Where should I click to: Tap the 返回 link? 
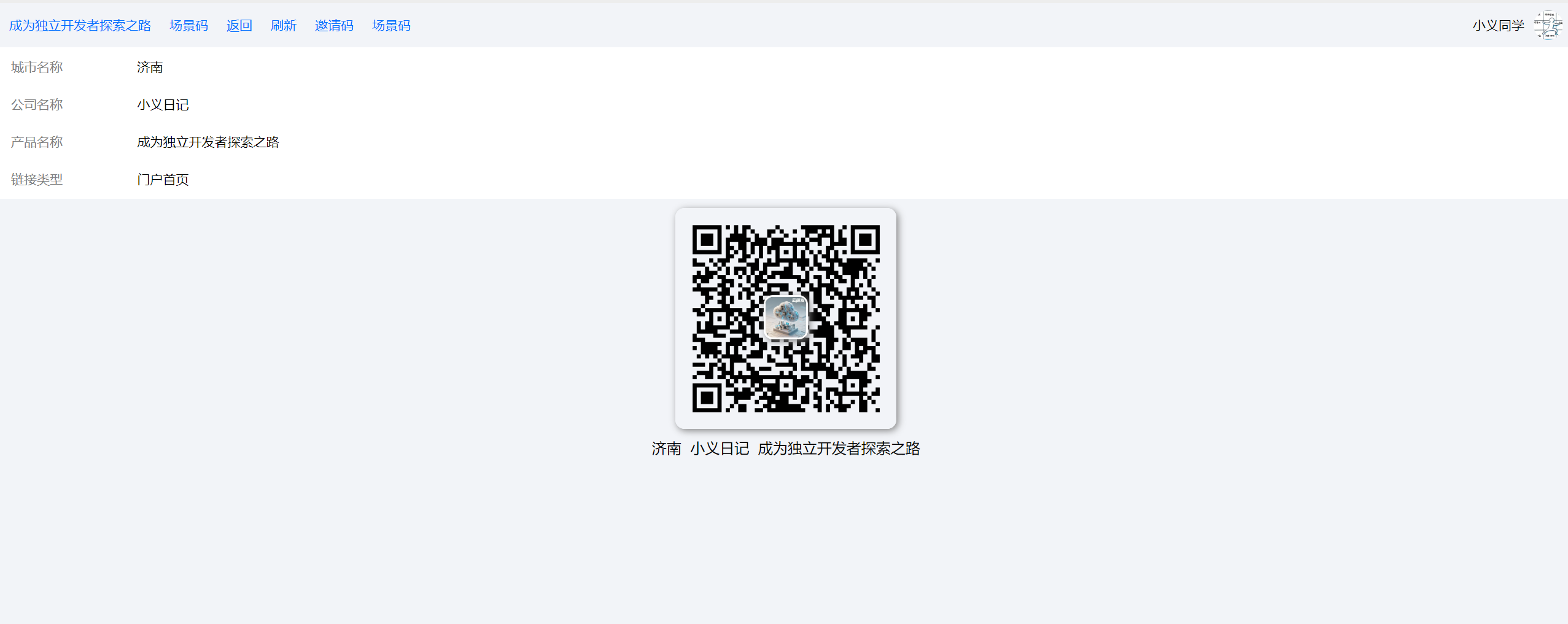(x=239, y=26)
